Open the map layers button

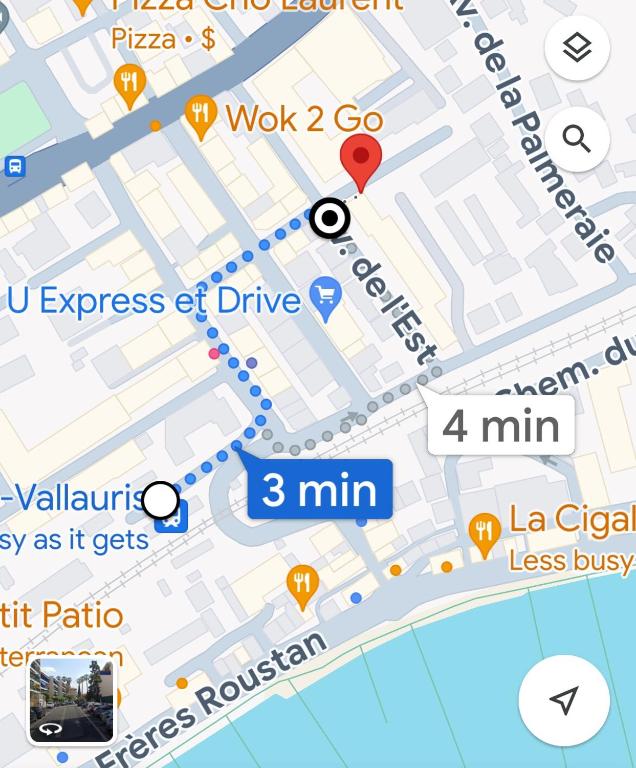tap(577, 48)
